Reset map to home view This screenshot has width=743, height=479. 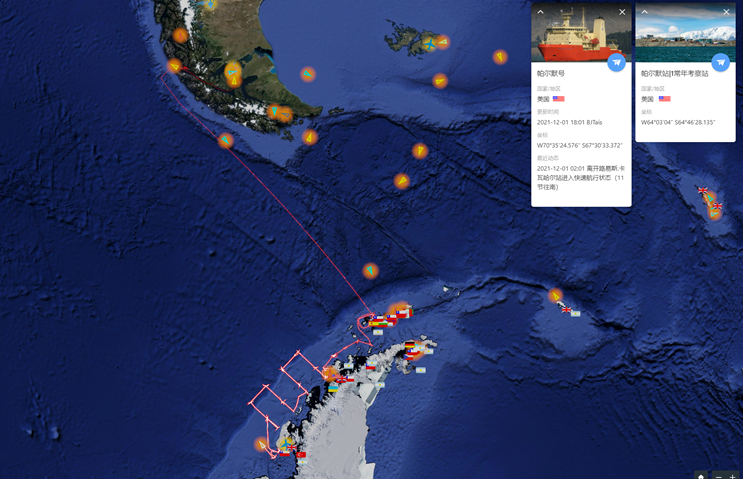701,476
